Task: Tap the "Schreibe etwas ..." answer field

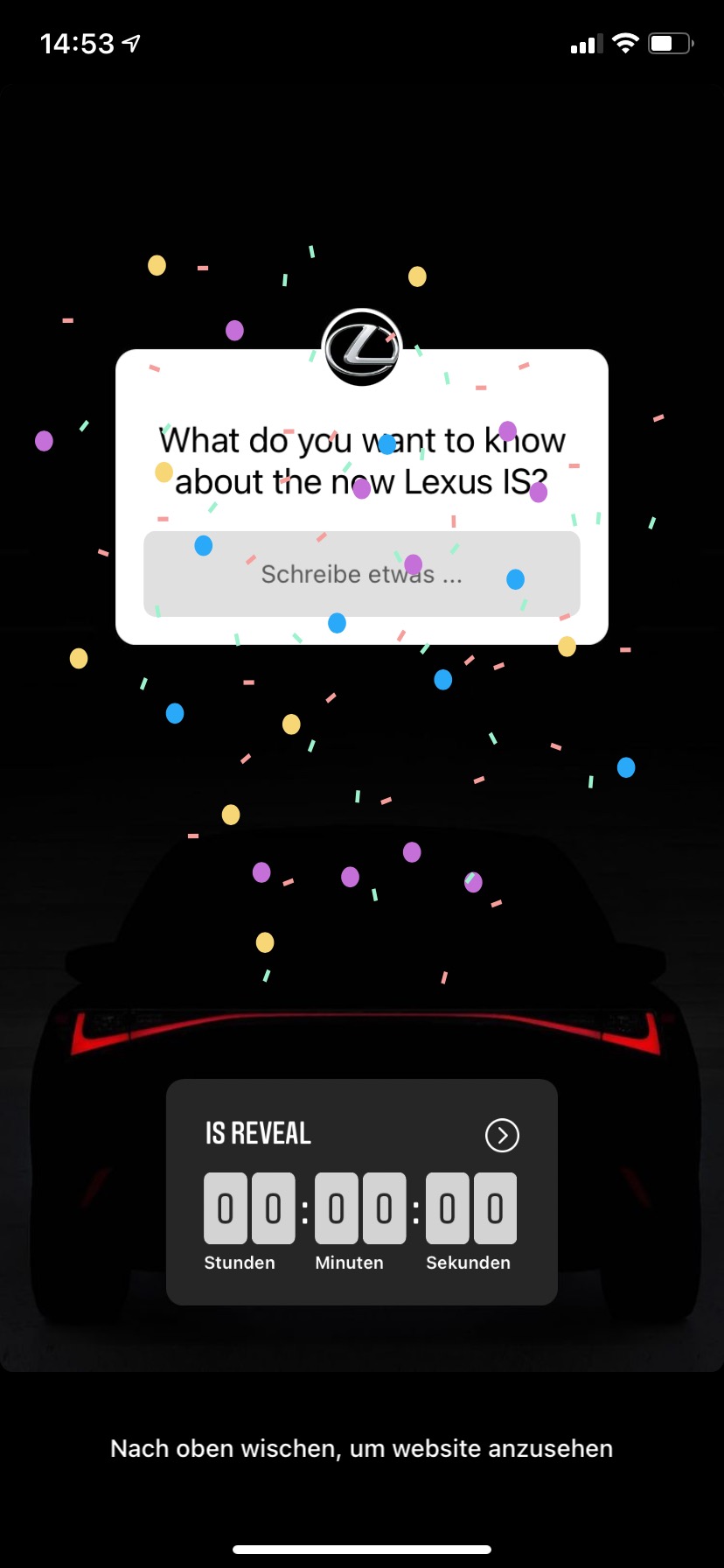Action: pos(362,574)
